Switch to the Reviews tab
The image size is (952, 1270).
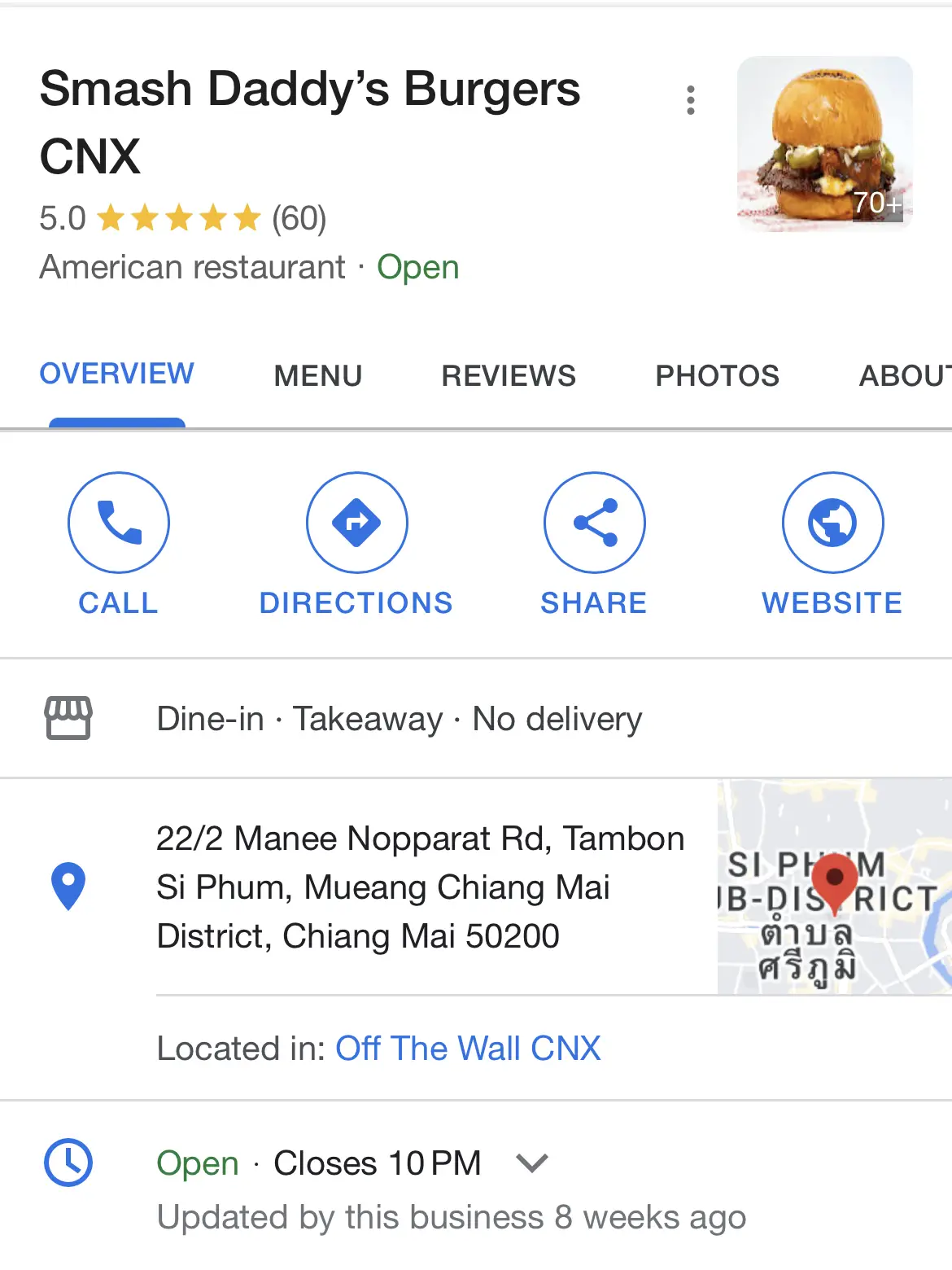click(509, 375)
